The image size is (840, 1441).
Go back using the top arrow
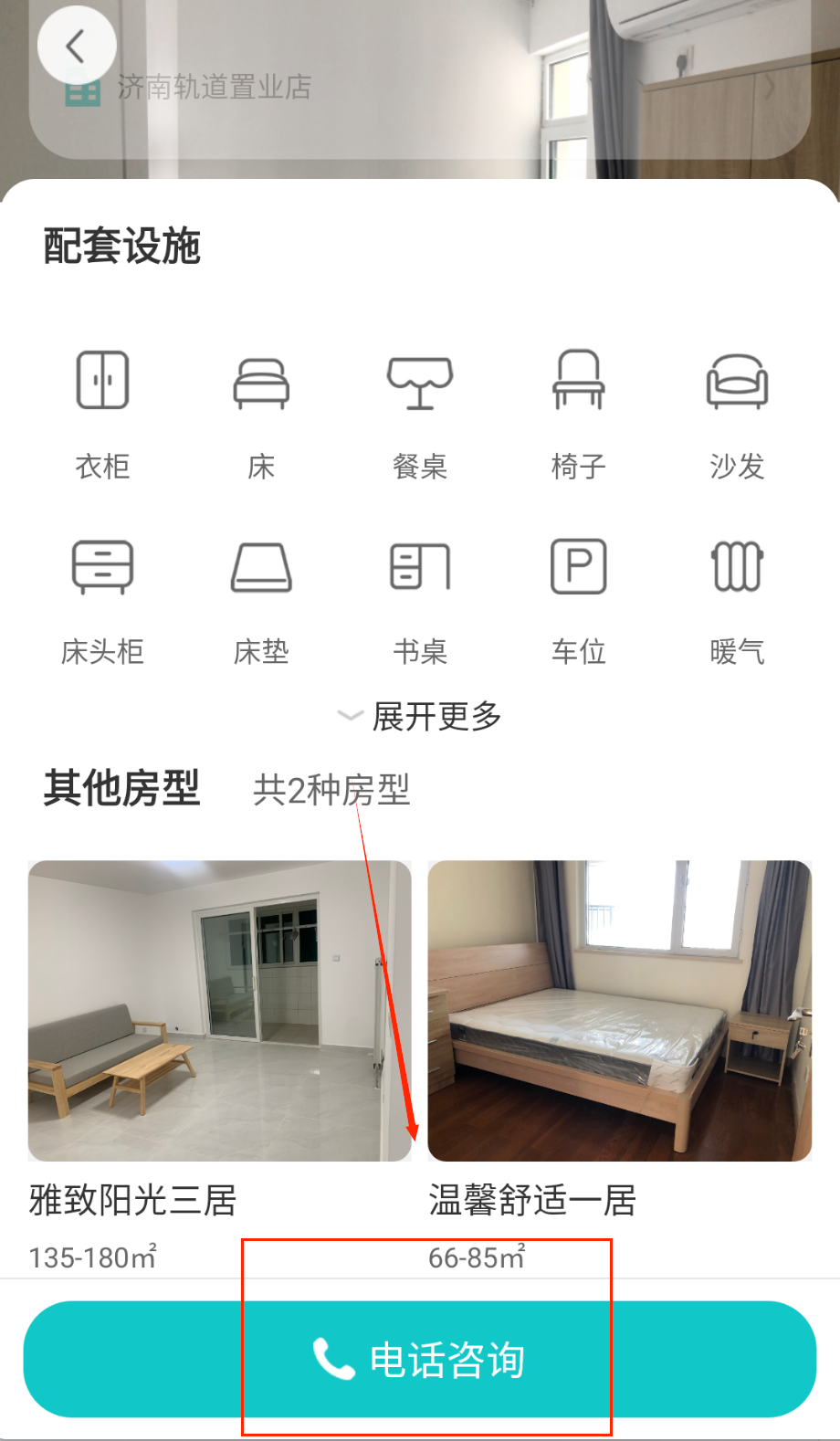76,45
